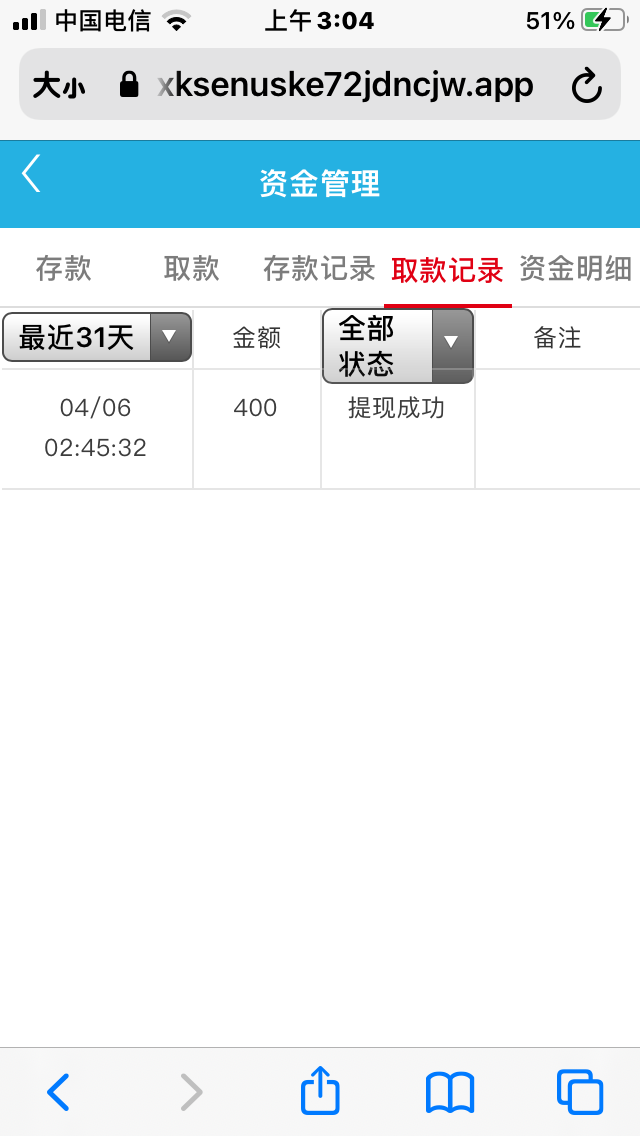The height and width of the screenshot is (1136, 640).
Task: Open Safari bookmarks
Action: pos(450,1091)
